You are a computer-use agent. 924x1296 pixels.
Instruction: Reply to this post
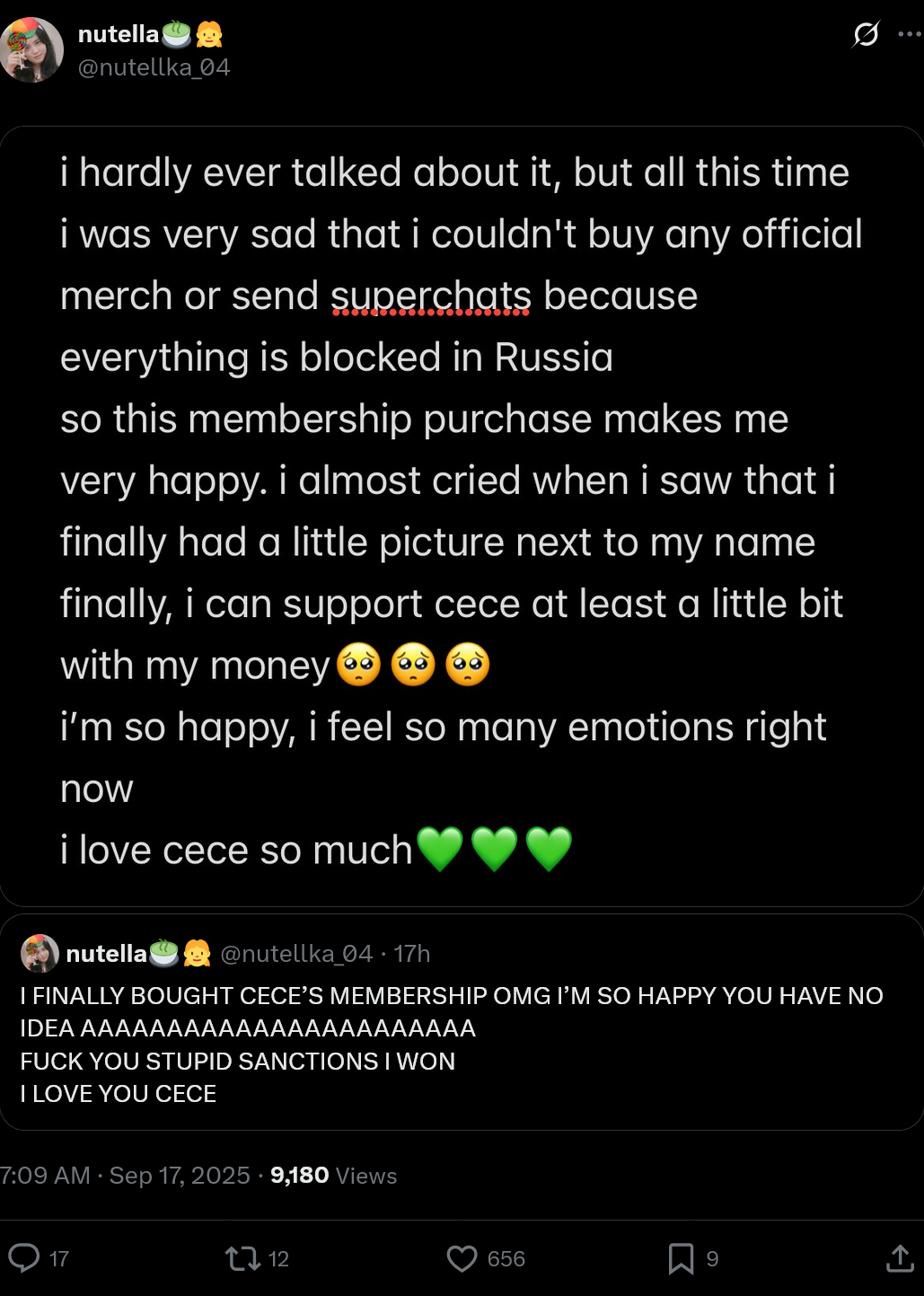24,1257
